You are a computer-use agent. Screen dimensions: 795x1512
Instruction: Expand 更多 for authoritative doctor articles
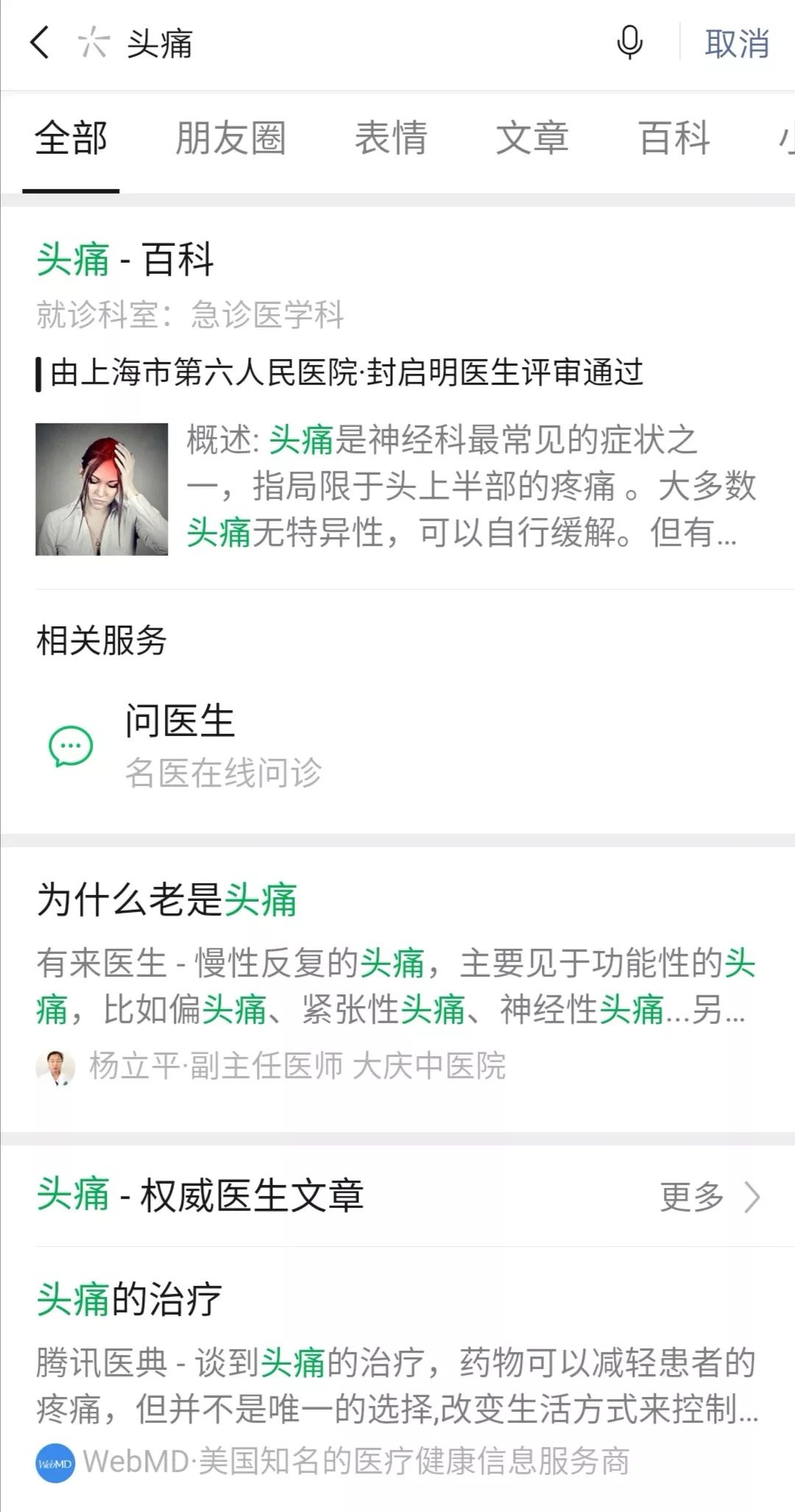point(709,1196)
